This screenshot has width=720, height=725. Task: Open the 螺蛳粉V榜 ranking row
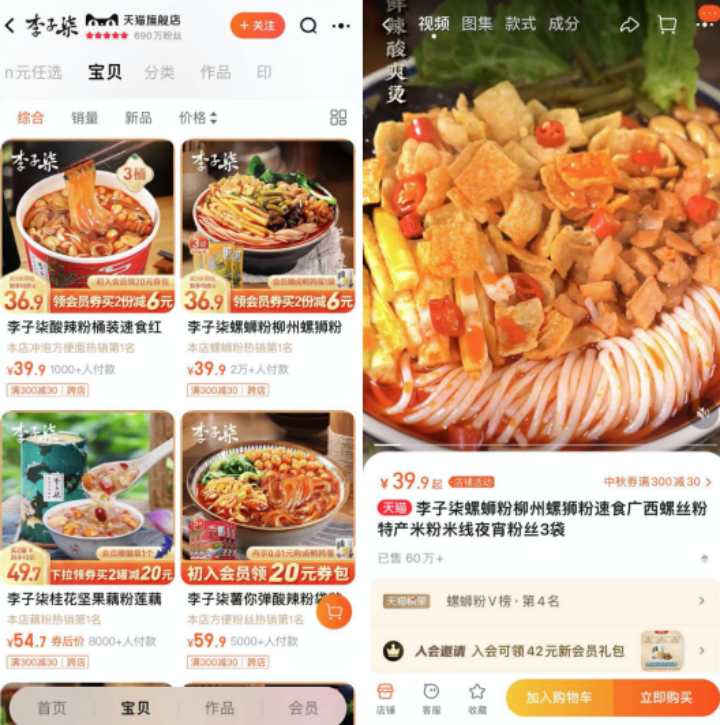click(545, 601)
